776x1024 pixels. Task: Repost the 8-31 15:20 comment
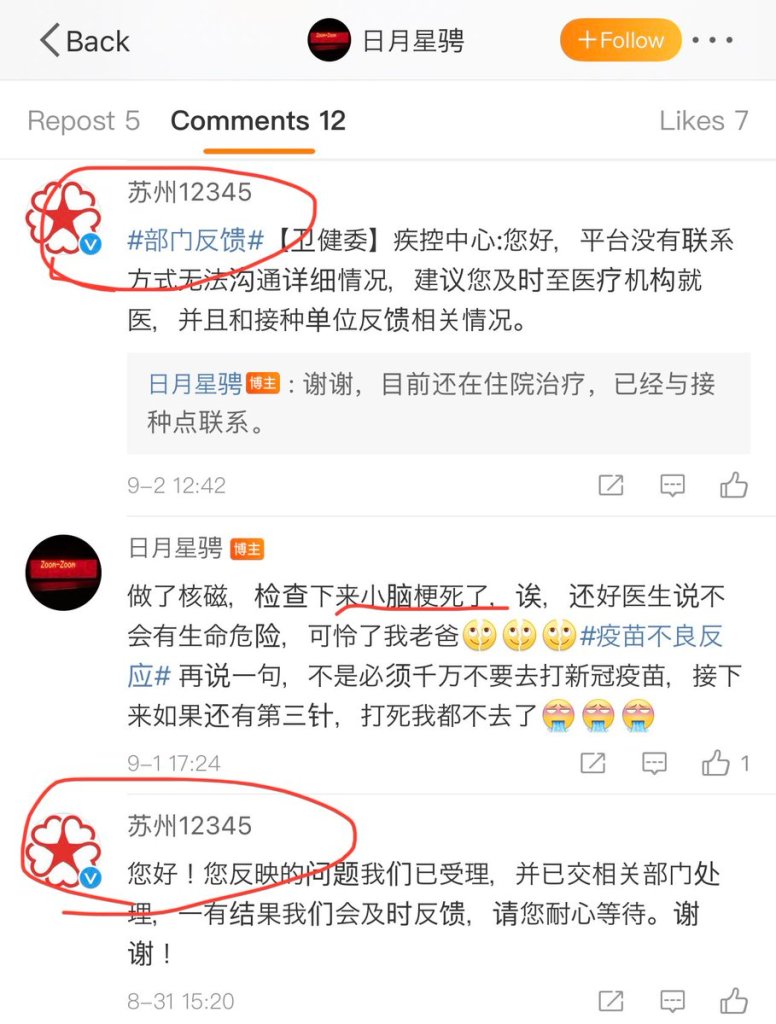pos(611,1000)
